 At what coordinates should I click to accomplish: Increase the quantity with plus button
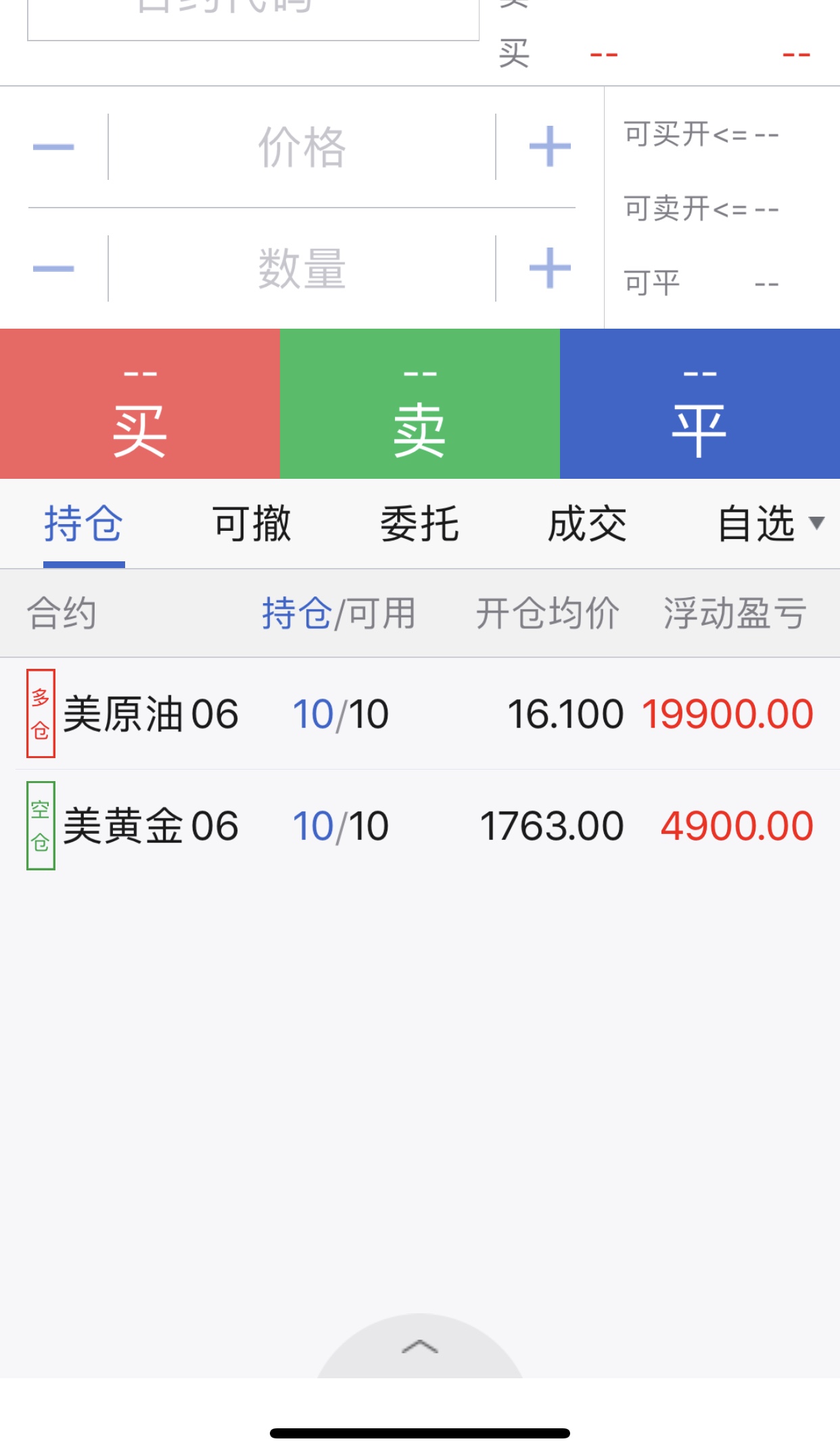[549, 268]
